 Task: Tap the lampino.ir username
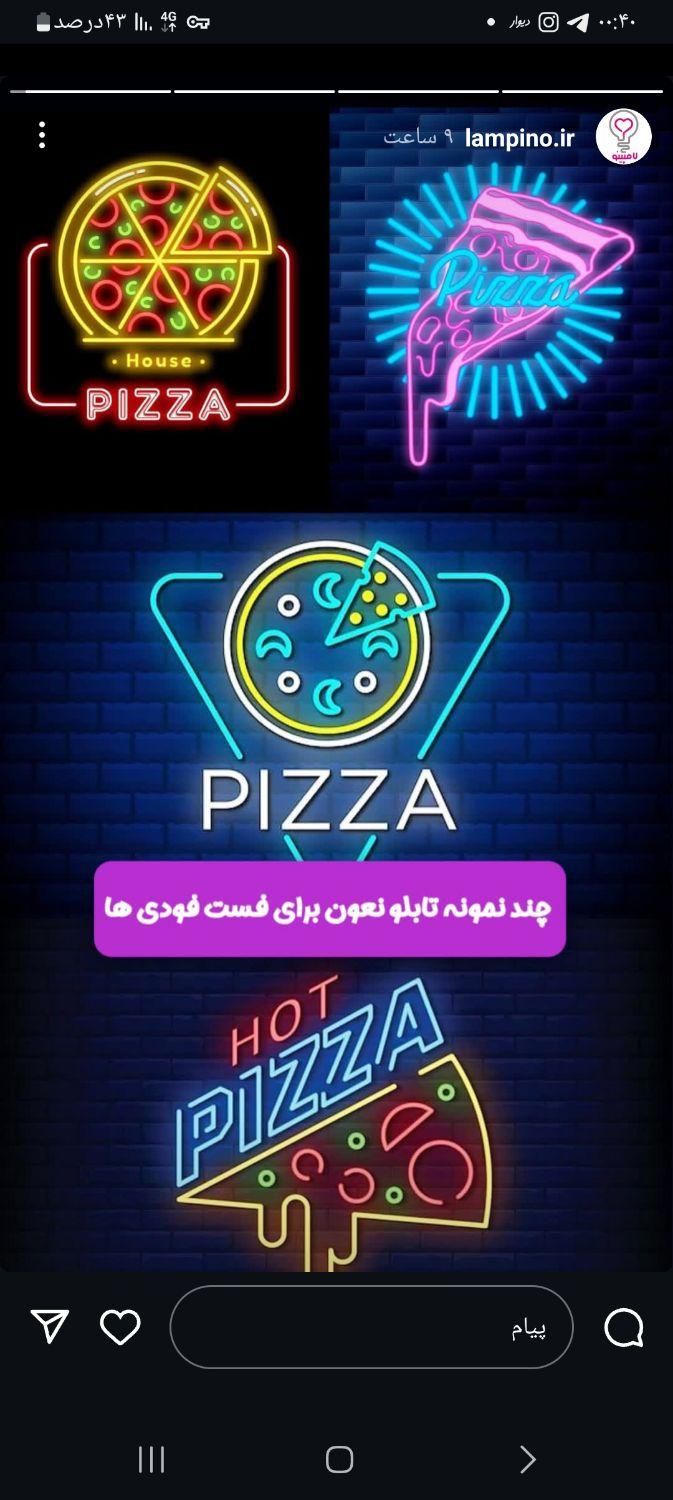coord(520,138)
